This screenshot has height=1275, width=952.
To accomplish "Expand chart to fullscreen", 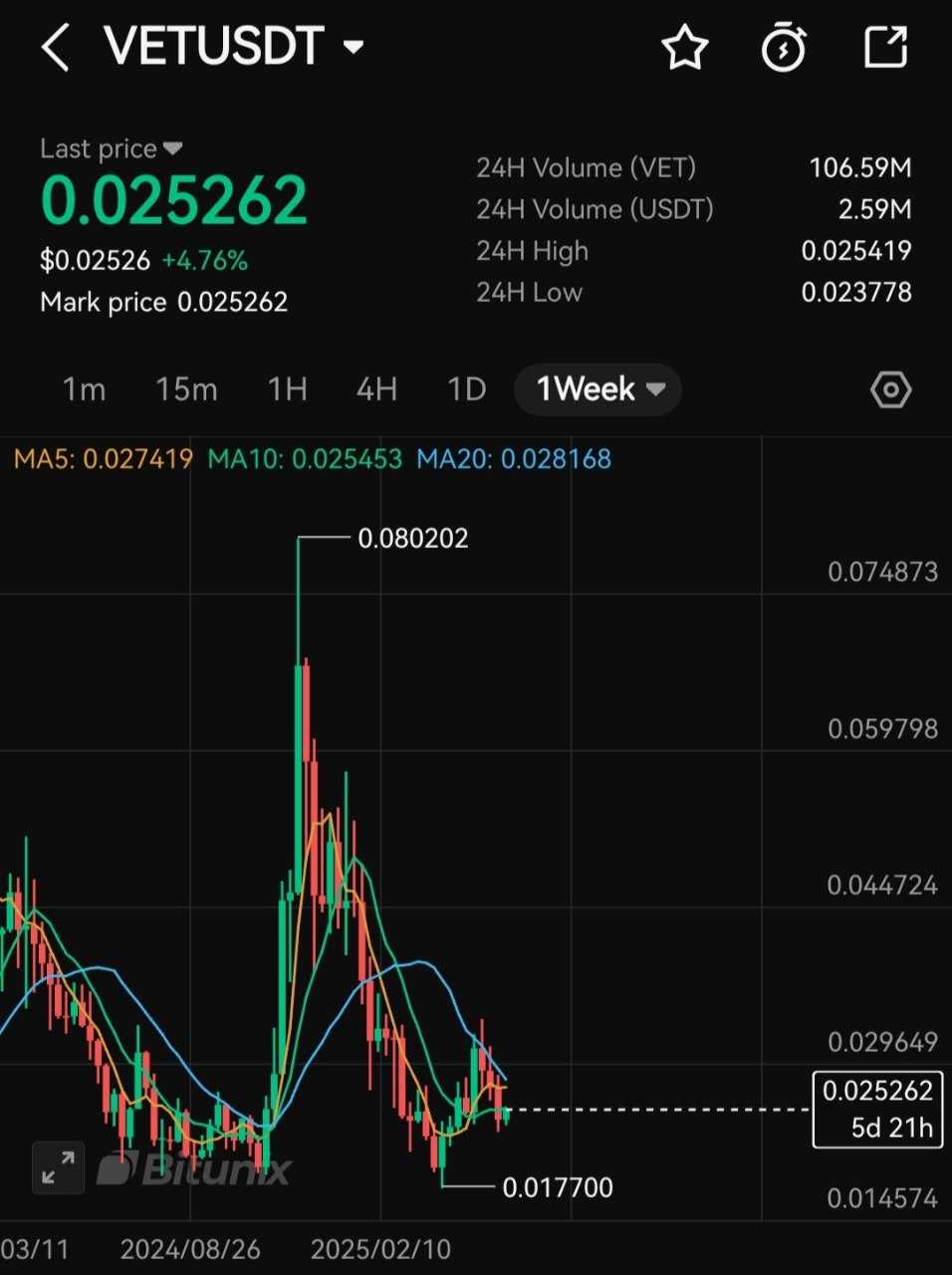I will coord(59,1167).
